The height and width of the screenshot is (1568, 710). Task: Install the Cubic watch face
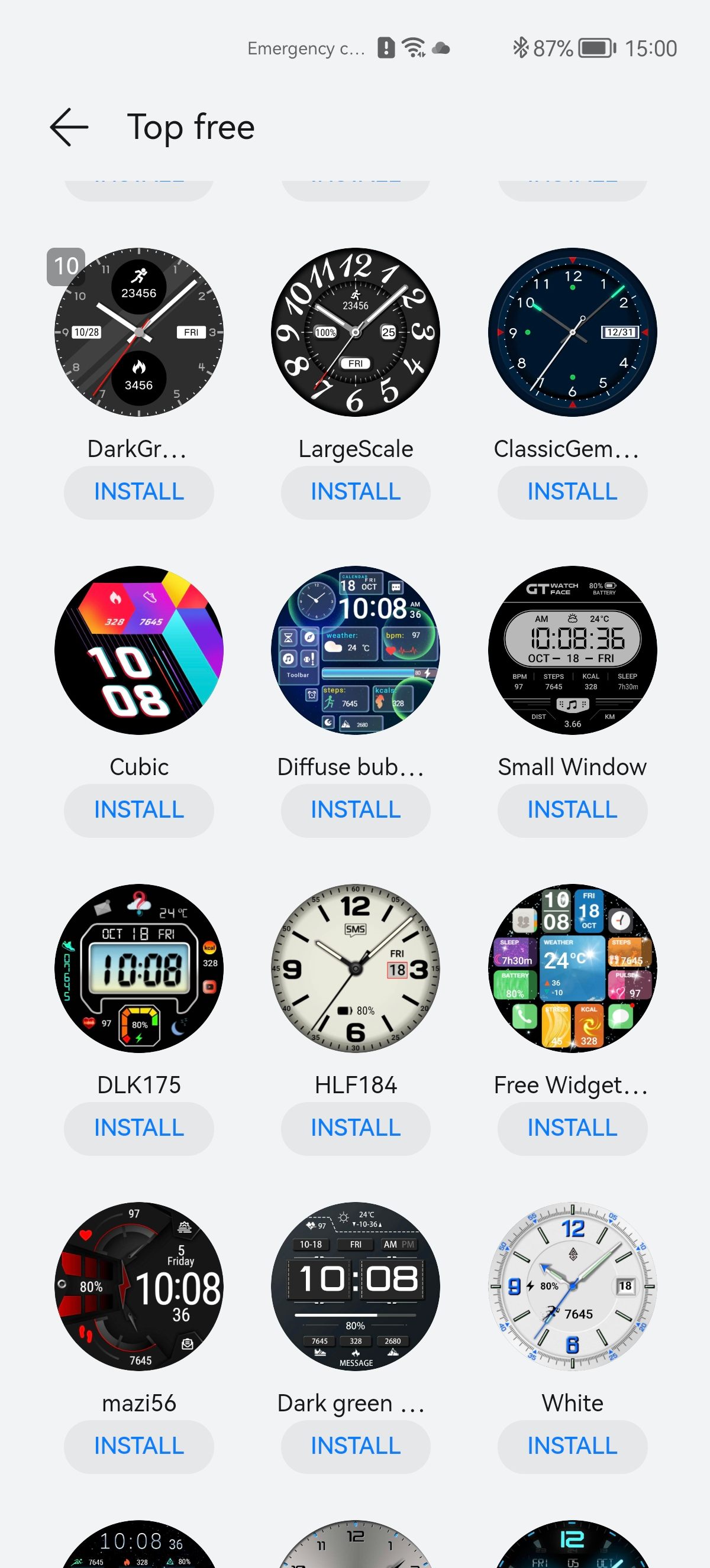(x=139, y=809)
